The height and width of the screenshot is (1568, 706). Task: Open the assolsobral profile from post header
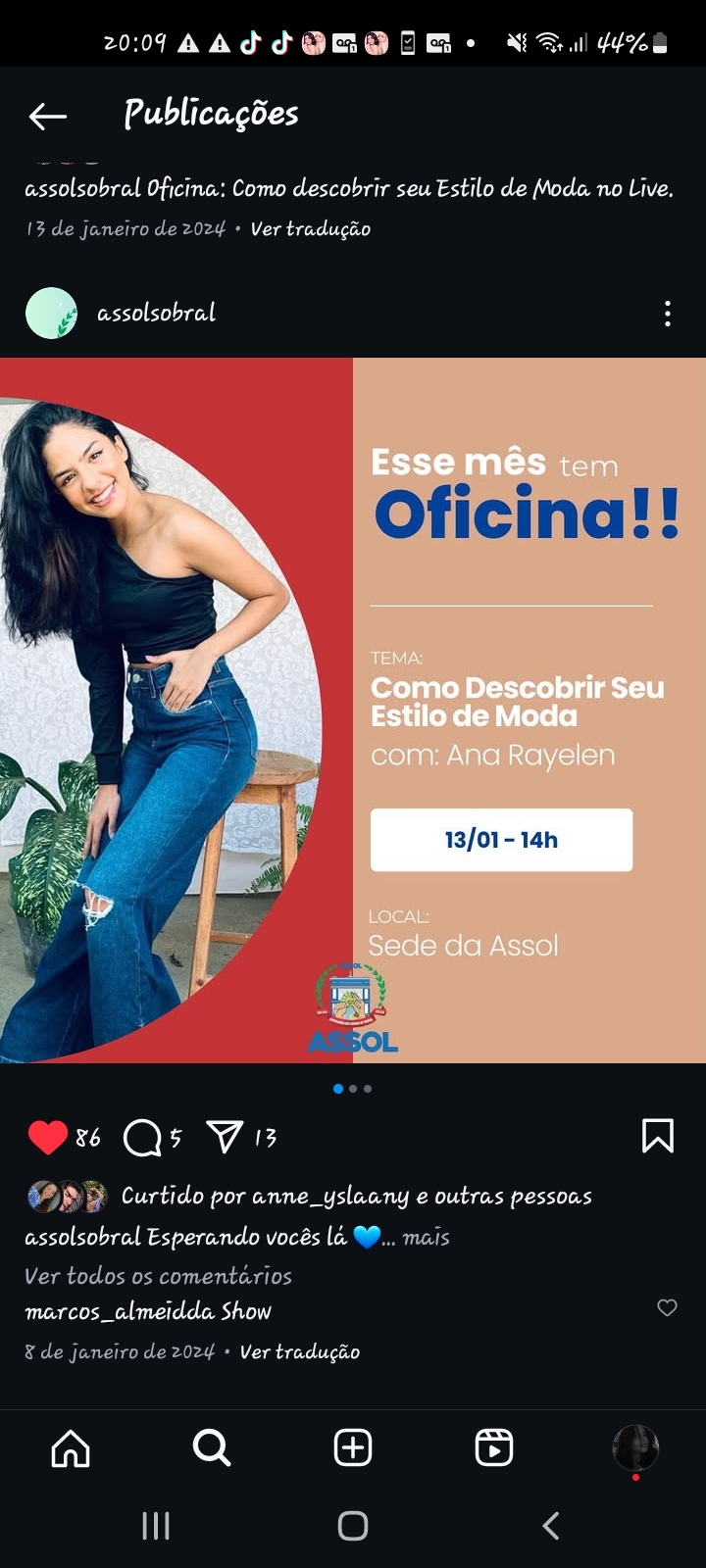(156, 314)
